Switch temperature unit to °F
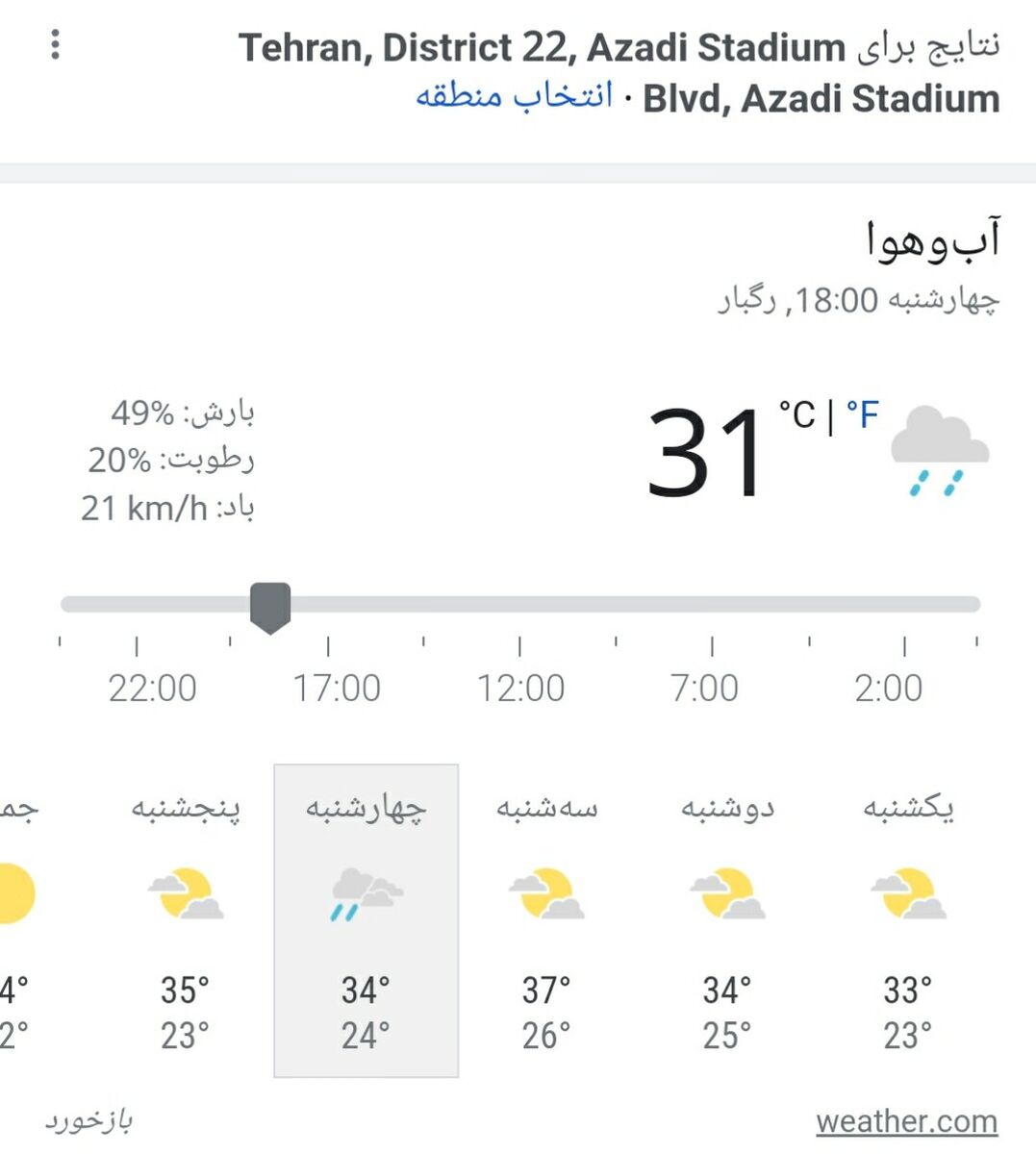 coord(862,415)
